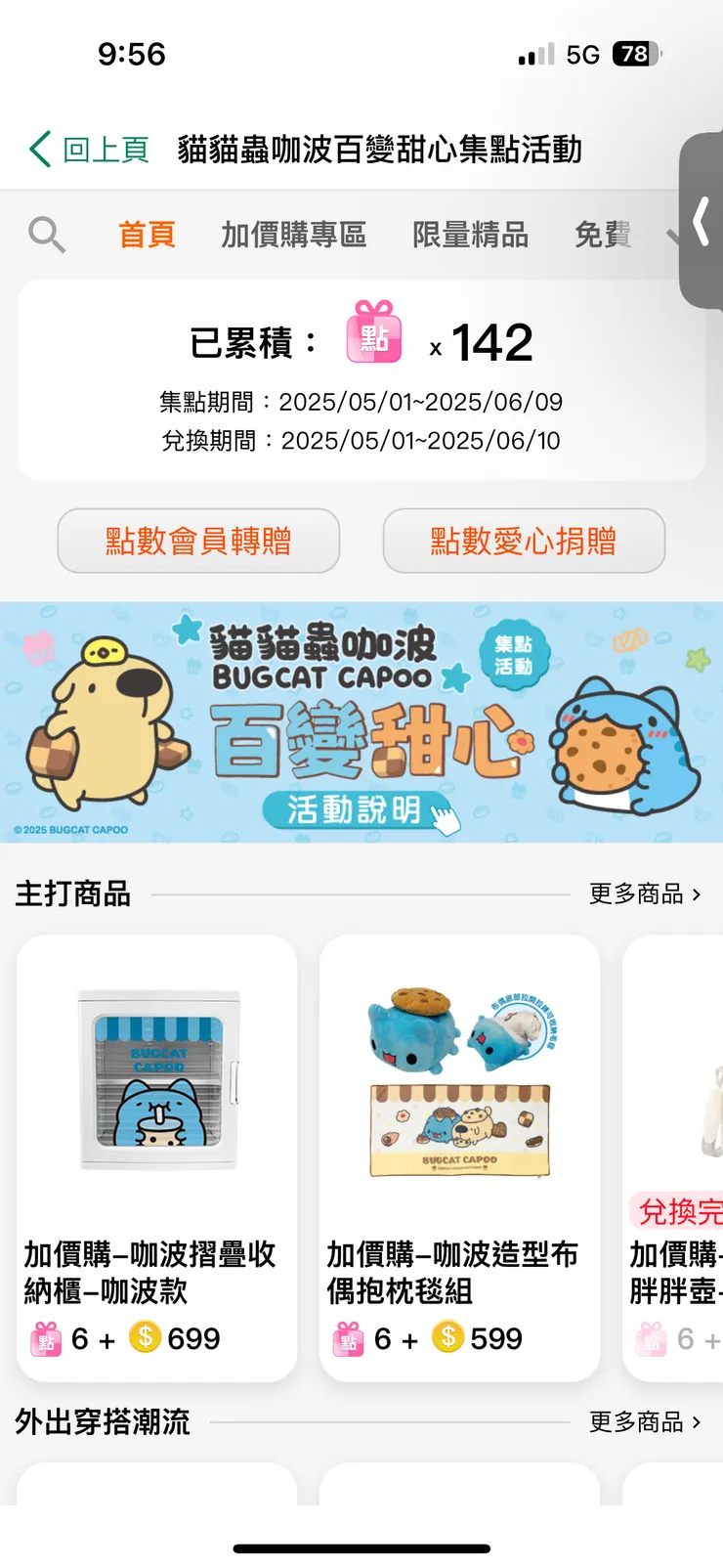The width and height of the screenshot is (723, 1568).
Task: Tap the pink 點 icon on the 布偶抱枕毯組 card
Action: [350, 1338]
